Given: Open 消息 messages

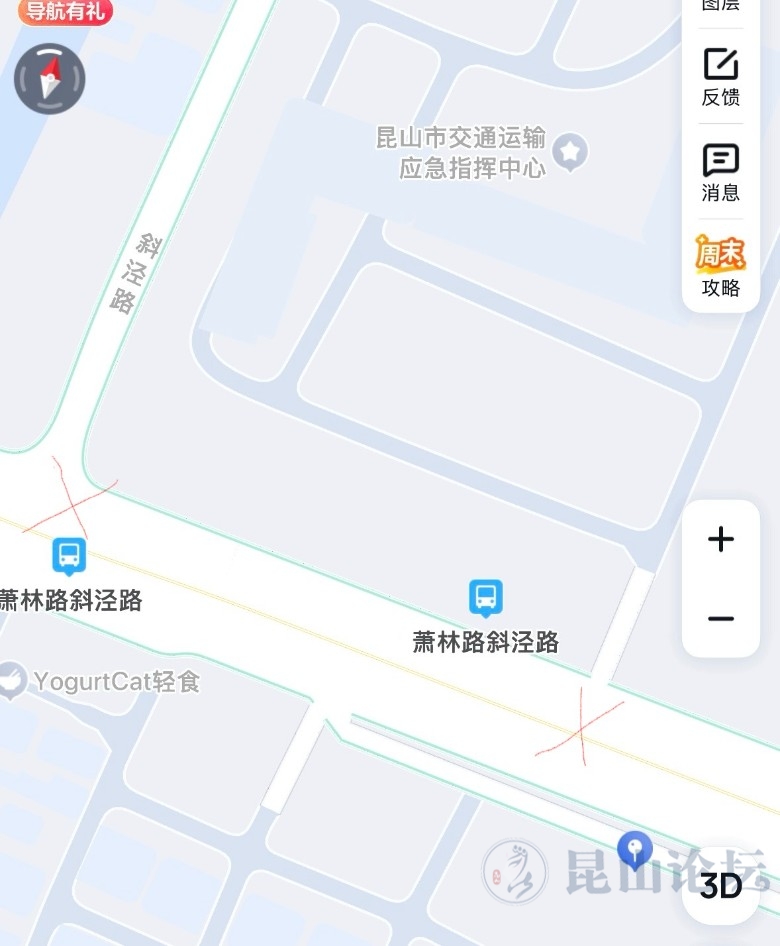Looking at the screenshot, I should (720, 172).
